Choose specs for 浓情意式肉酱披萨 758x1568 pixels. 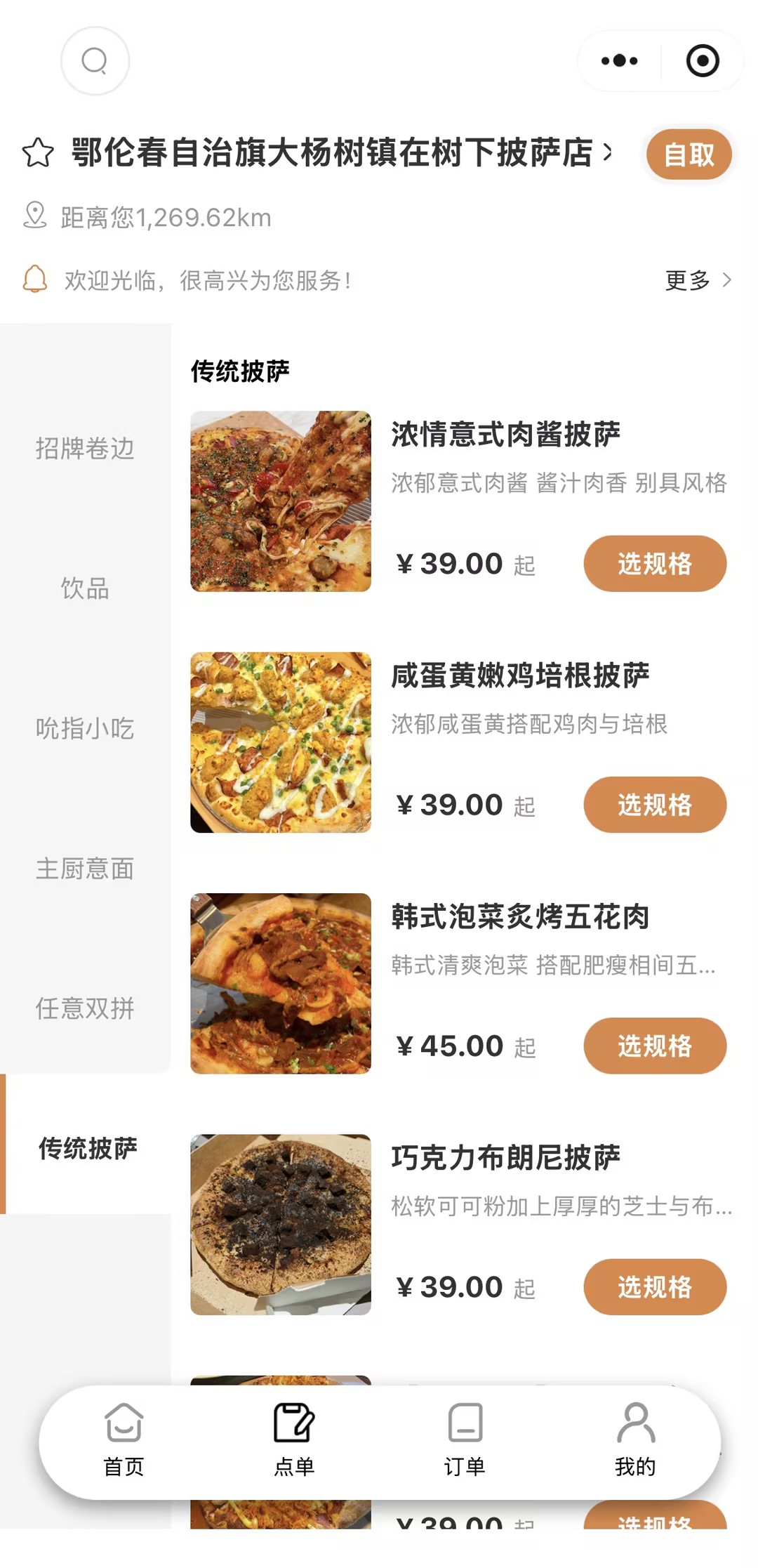[654, 564]
